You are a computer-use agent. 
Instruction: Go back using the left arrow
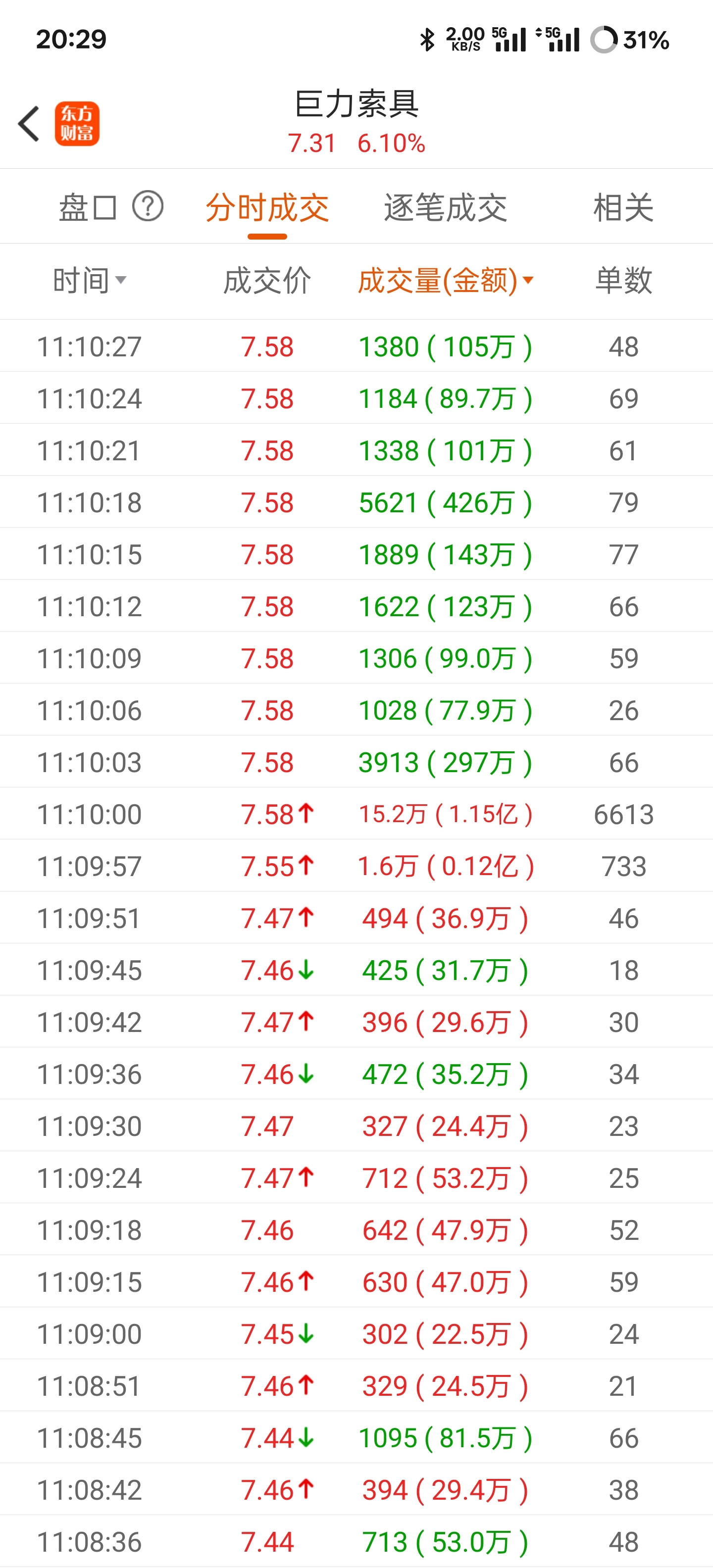point(29,124)
